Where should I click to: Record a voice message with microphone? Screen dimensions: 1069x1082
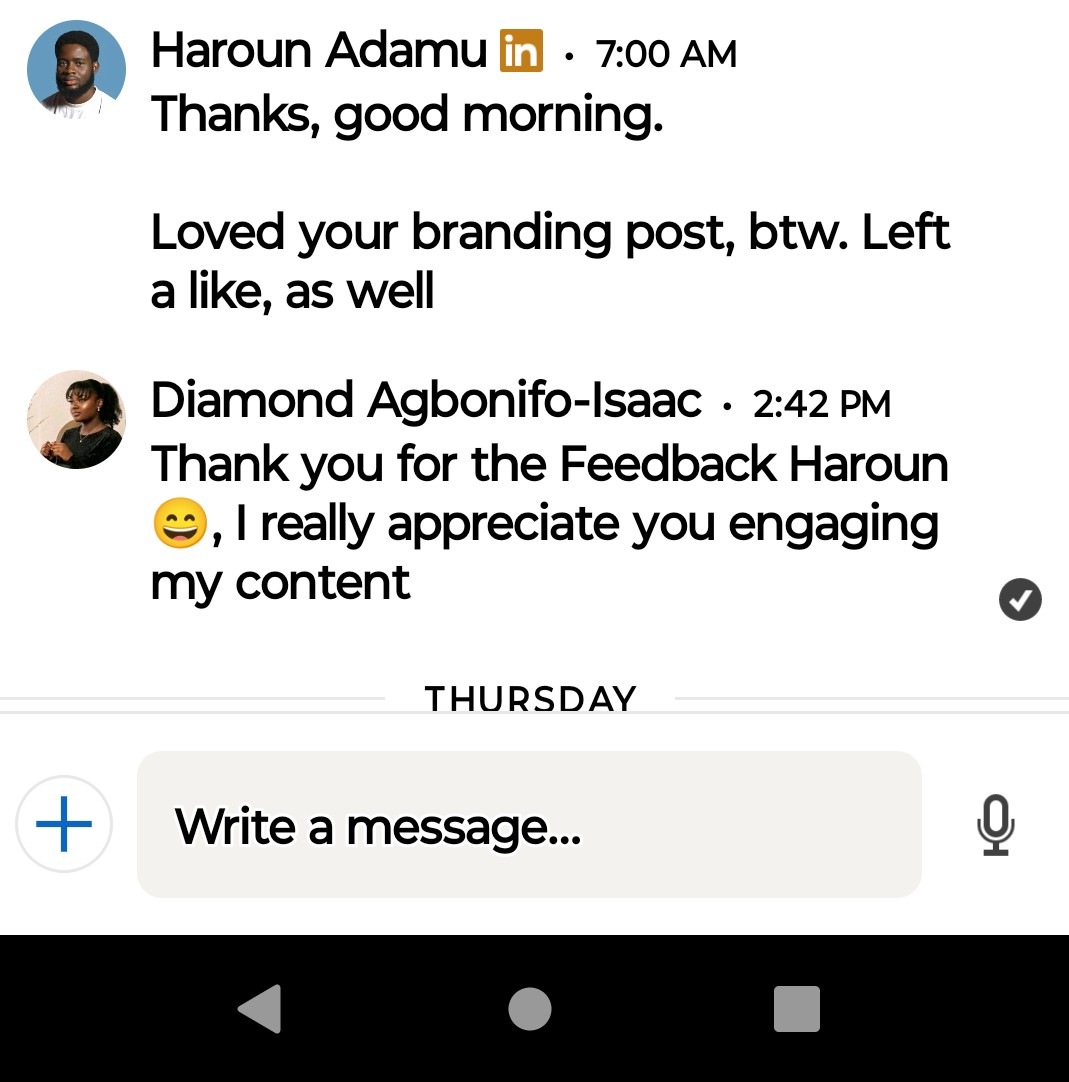995,825
